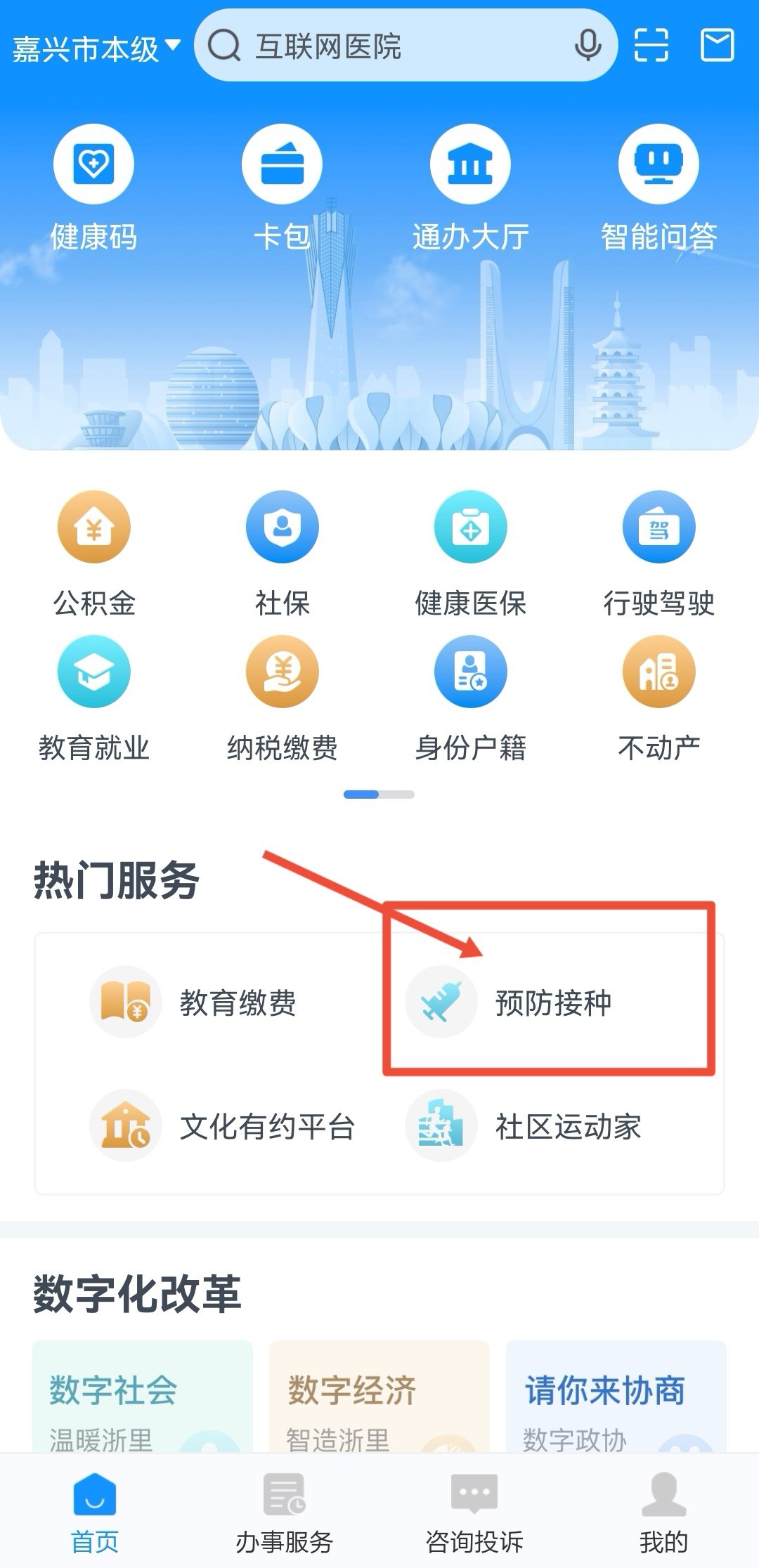Open the 数字社会 card

142,1399
